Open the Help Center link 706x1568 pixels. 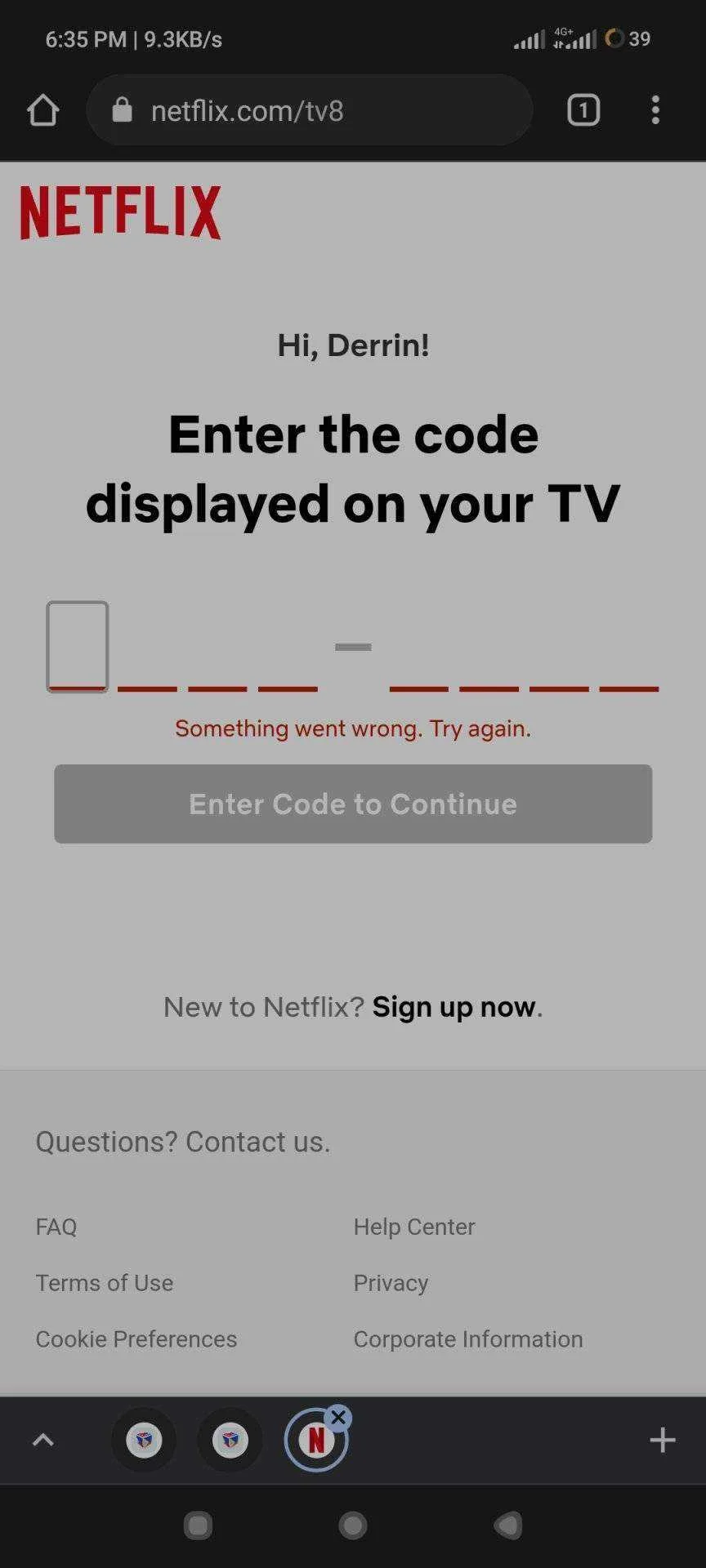point(414,1227)
